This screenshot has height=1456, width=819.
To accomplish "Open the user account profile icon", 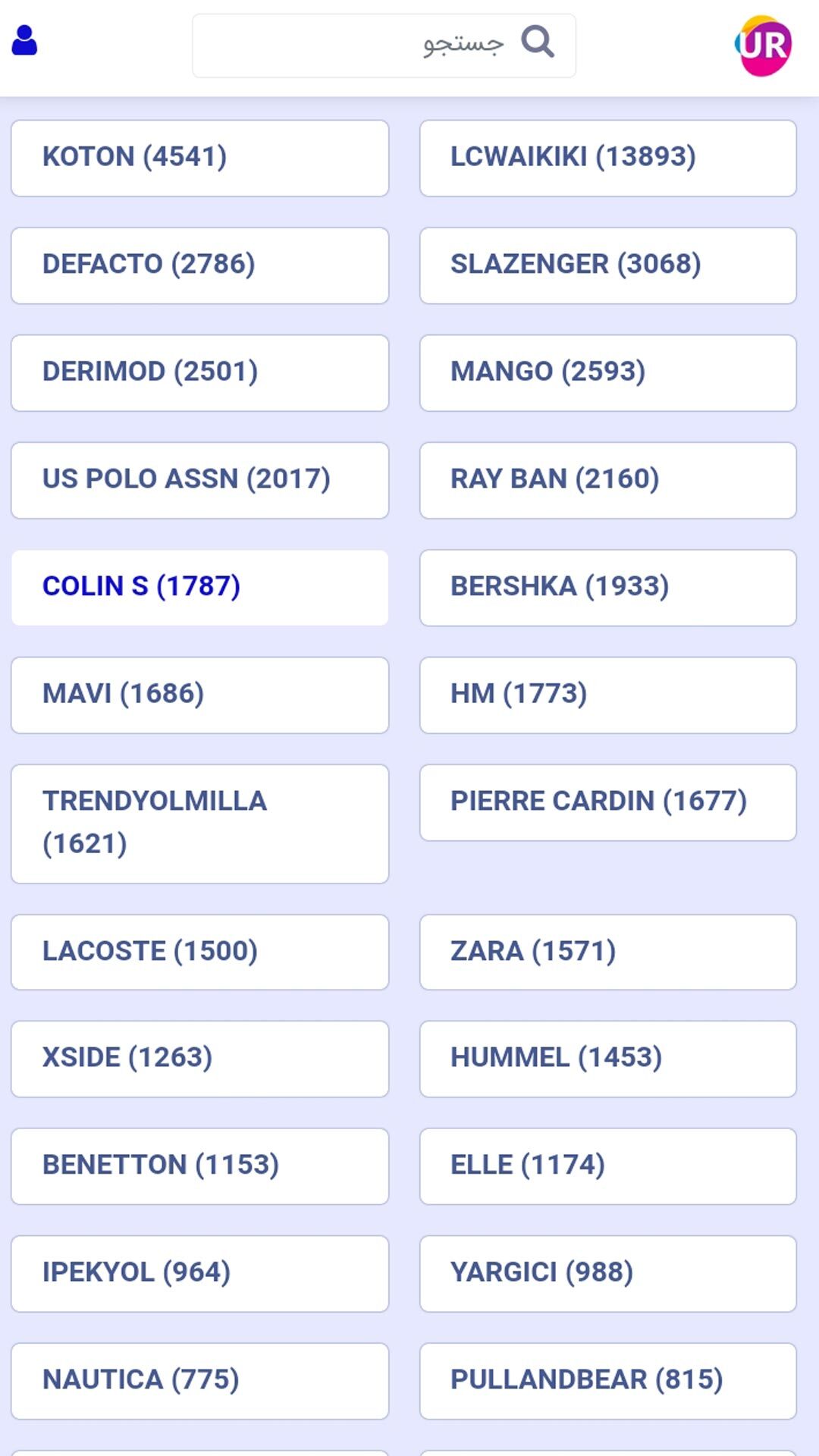I will click(24, 41).
